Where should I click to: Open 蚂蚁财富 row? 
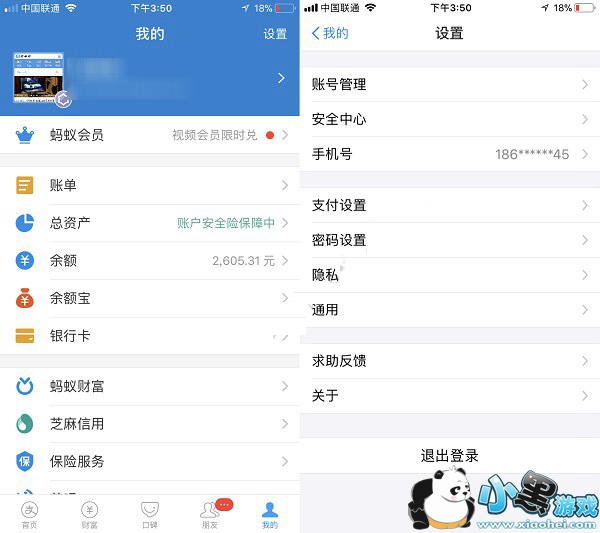[x=150, y=386]
